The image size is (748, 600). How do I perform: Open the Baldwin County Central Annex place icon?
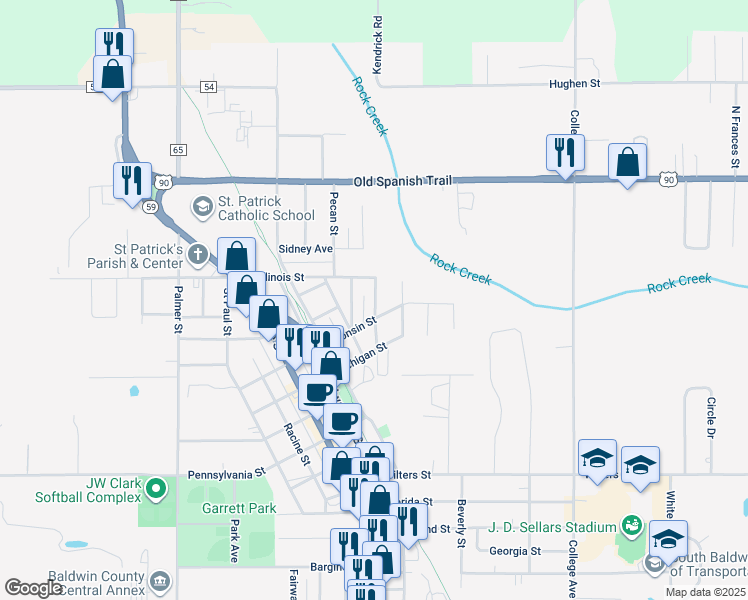pos(160,581)
